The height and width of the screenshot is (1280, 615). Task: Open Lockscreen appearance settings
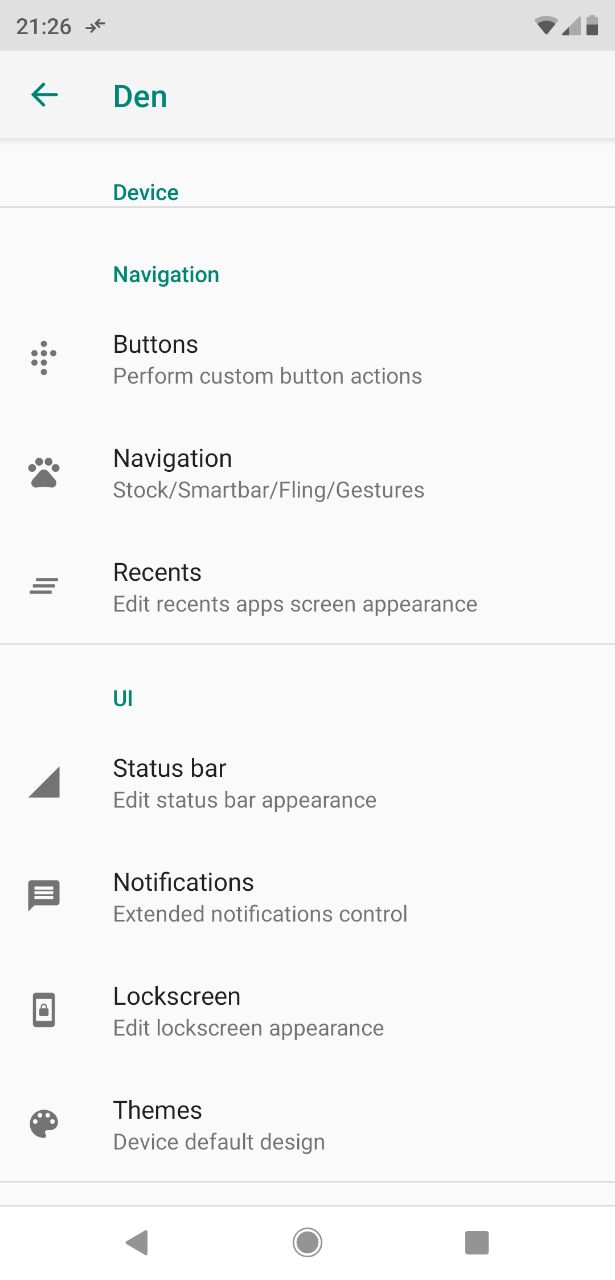click(307, 1011)
